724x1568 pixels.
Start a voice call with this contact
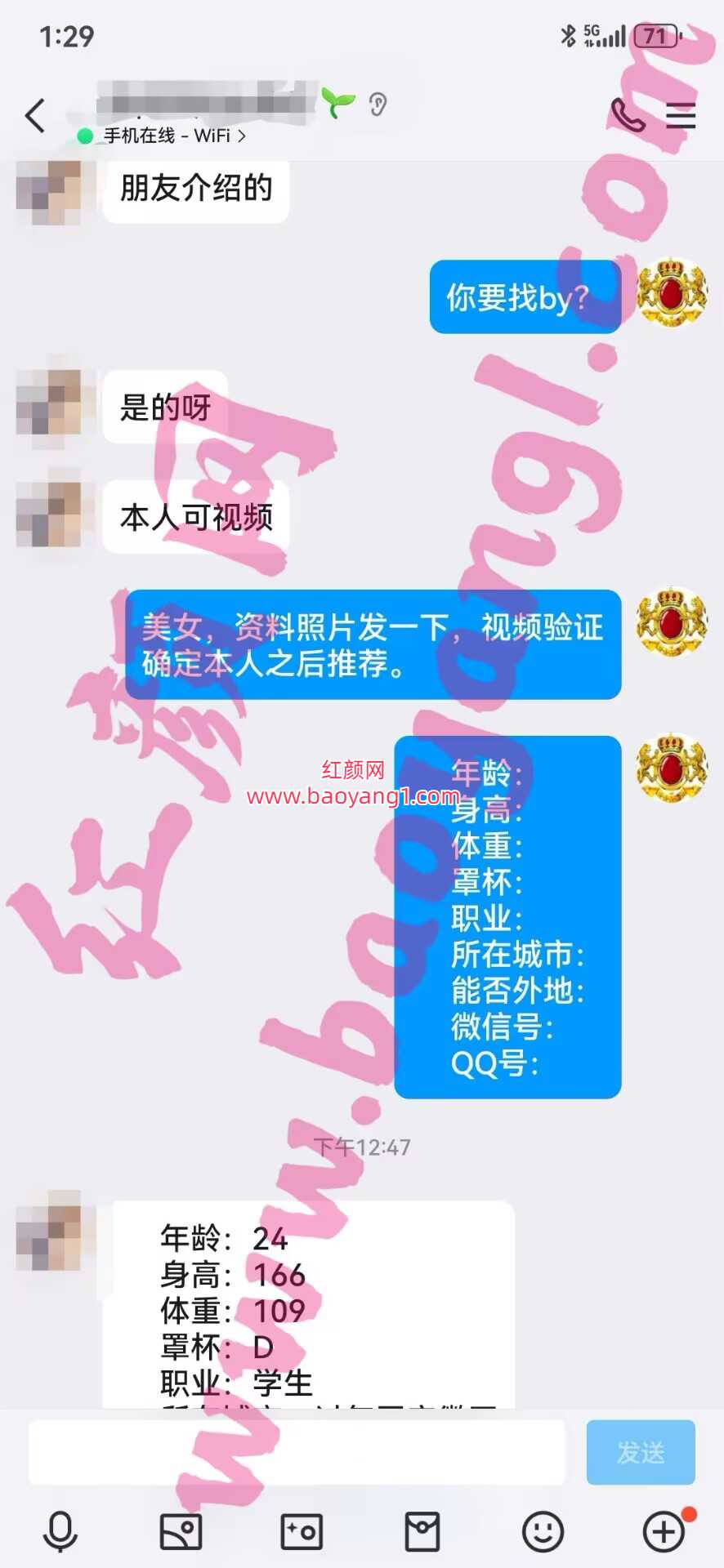point(628,115)
